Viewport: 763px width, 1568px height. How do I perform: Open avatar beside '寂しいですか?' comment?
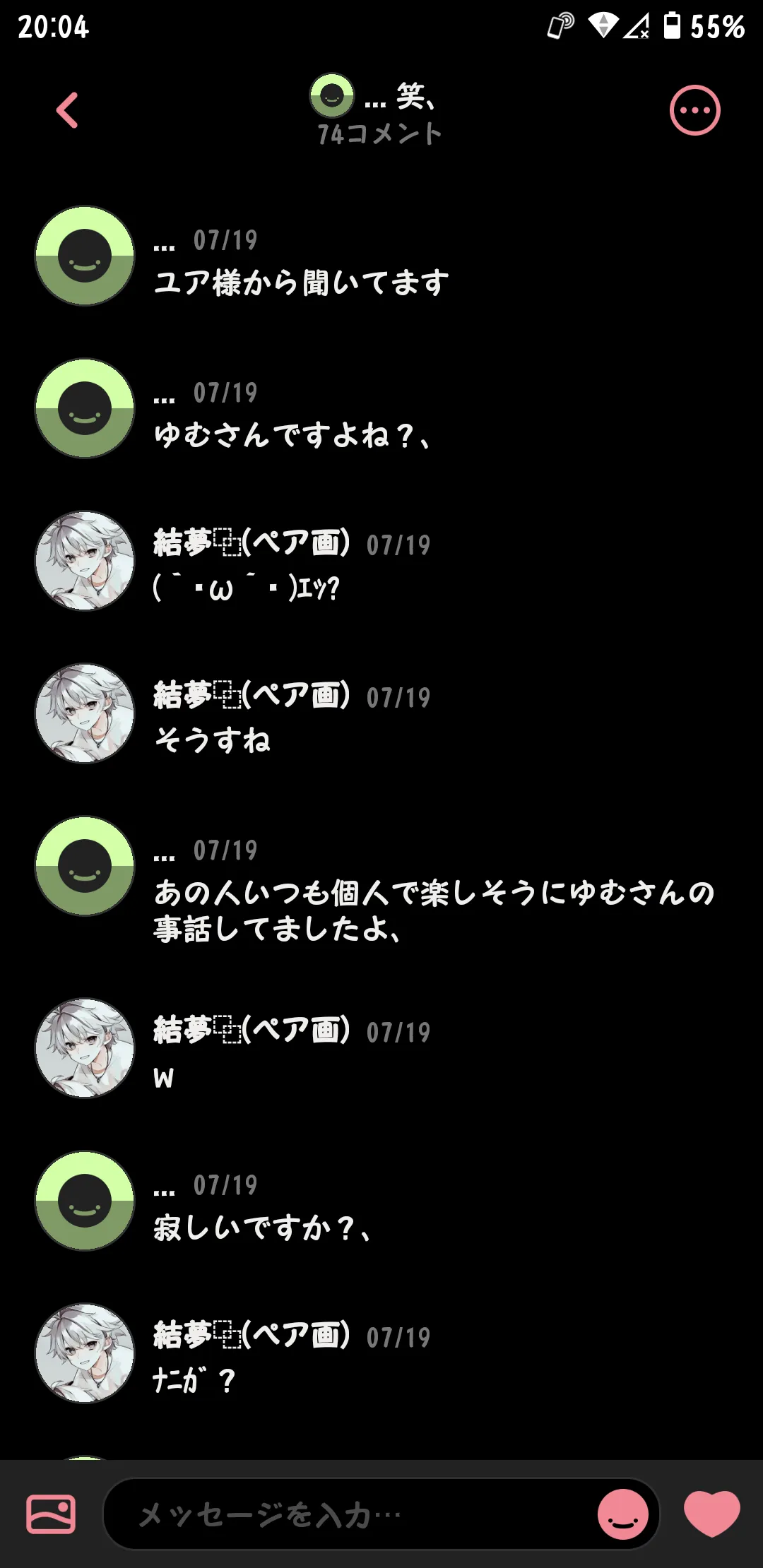[85, 1201]
